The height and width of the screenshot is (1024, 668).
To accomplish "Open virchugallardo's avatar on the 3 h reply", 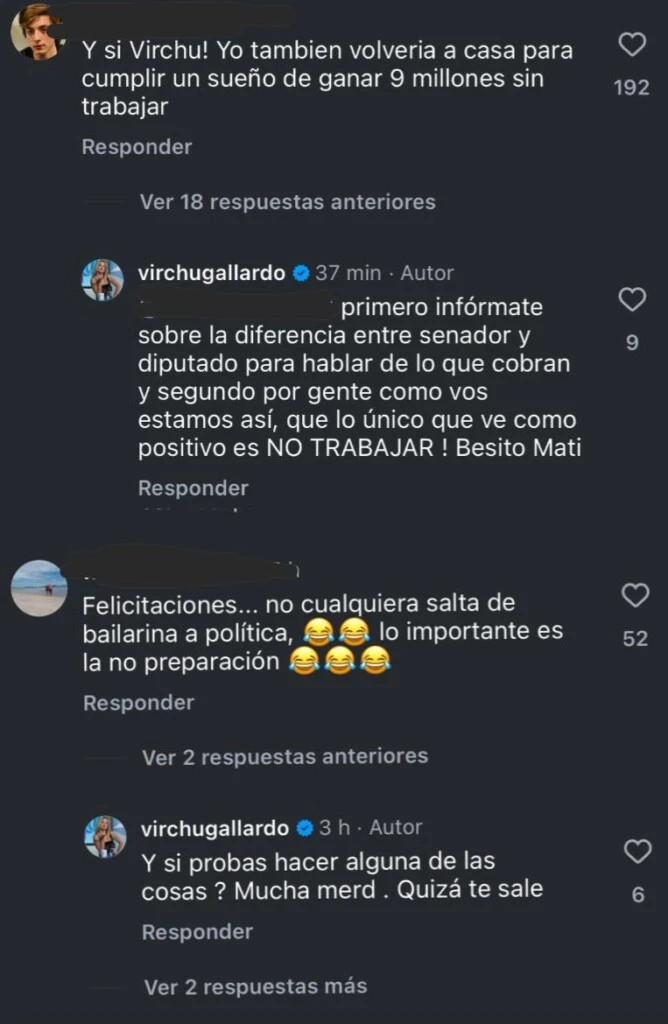I will pos(104,837).
